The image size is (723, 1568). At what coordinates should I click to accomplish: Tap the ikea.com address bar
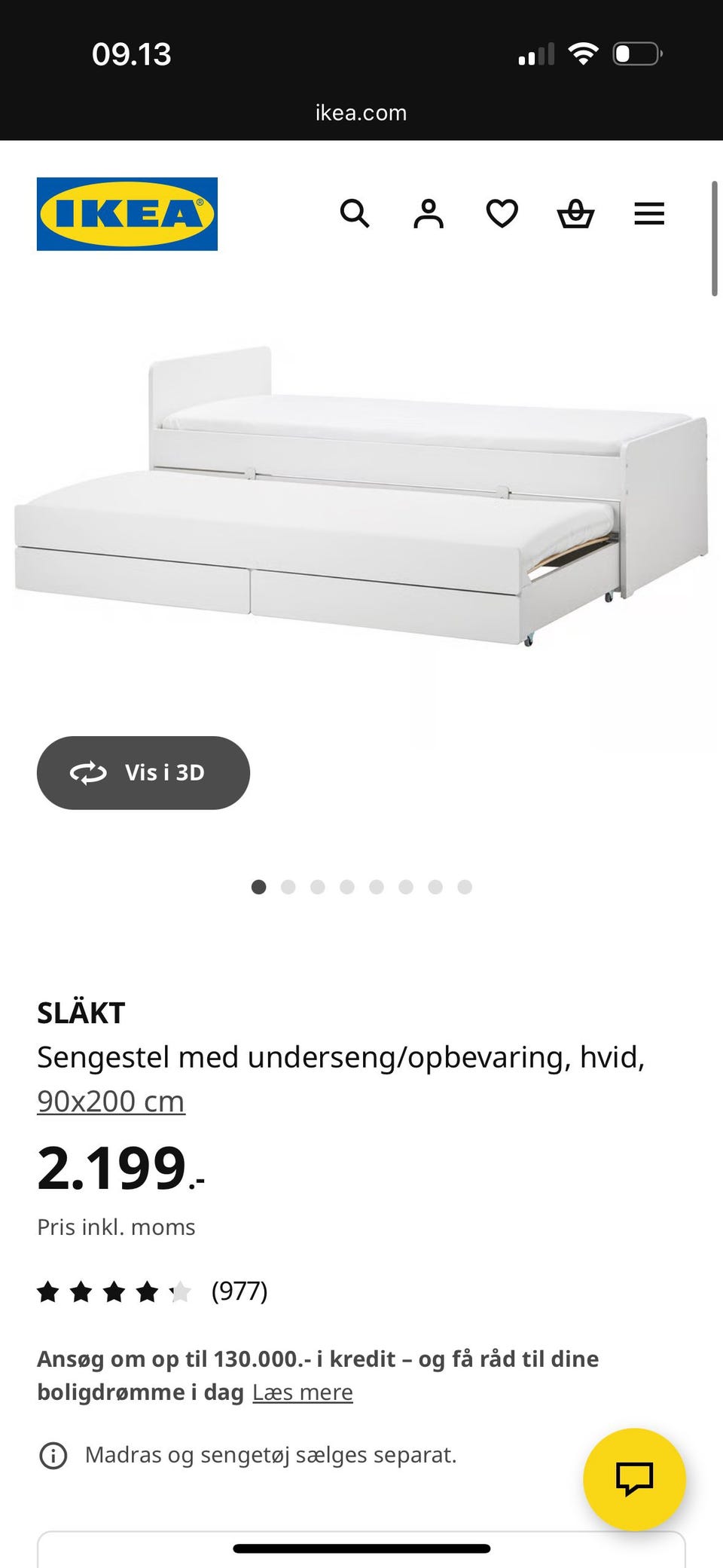361,113
